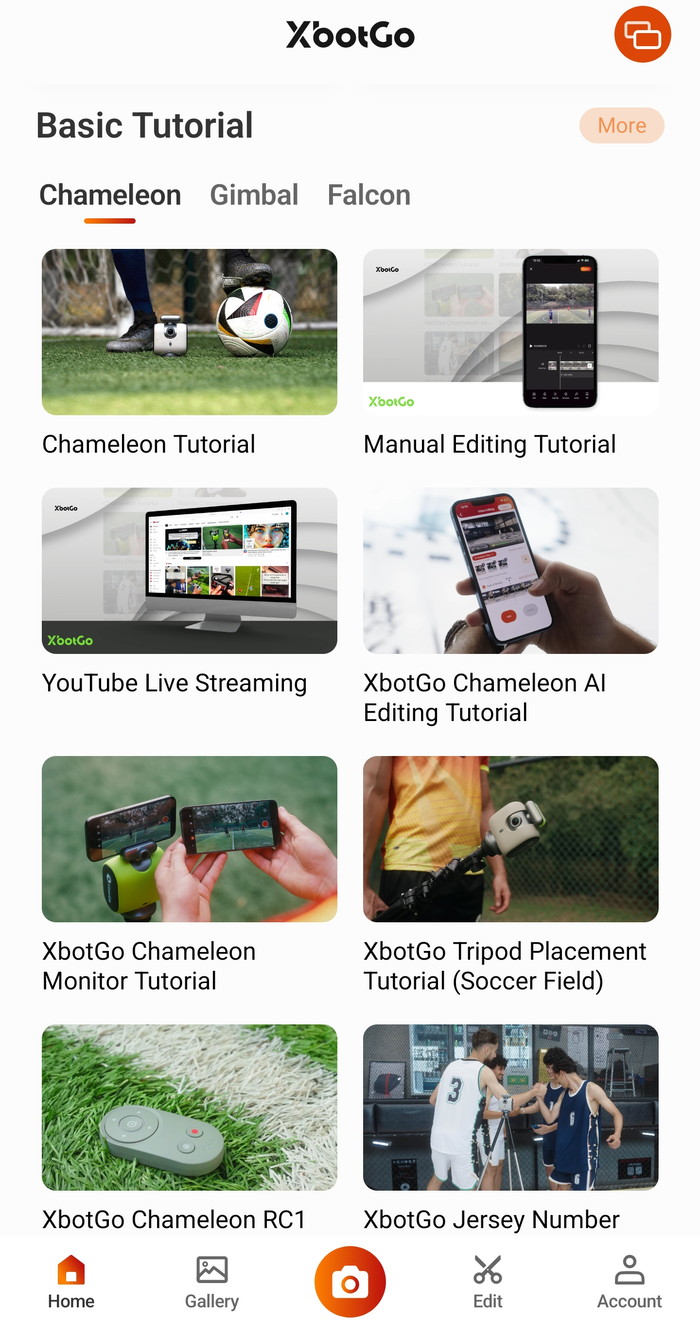Open the Chameleon Tutorial video
This screenshot has width=700, height=1320.
pos(189,332)
